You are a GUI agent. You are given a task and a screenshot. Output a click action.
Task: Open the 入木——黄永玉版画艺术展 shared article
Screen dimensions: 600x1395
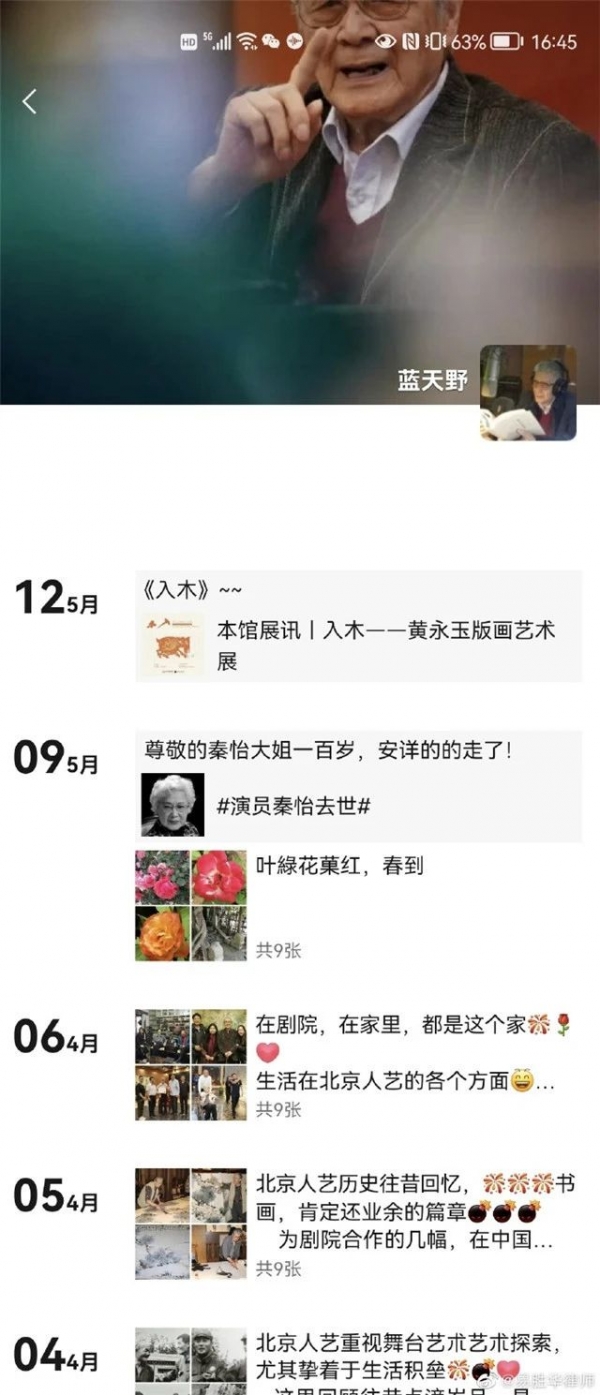358,645
